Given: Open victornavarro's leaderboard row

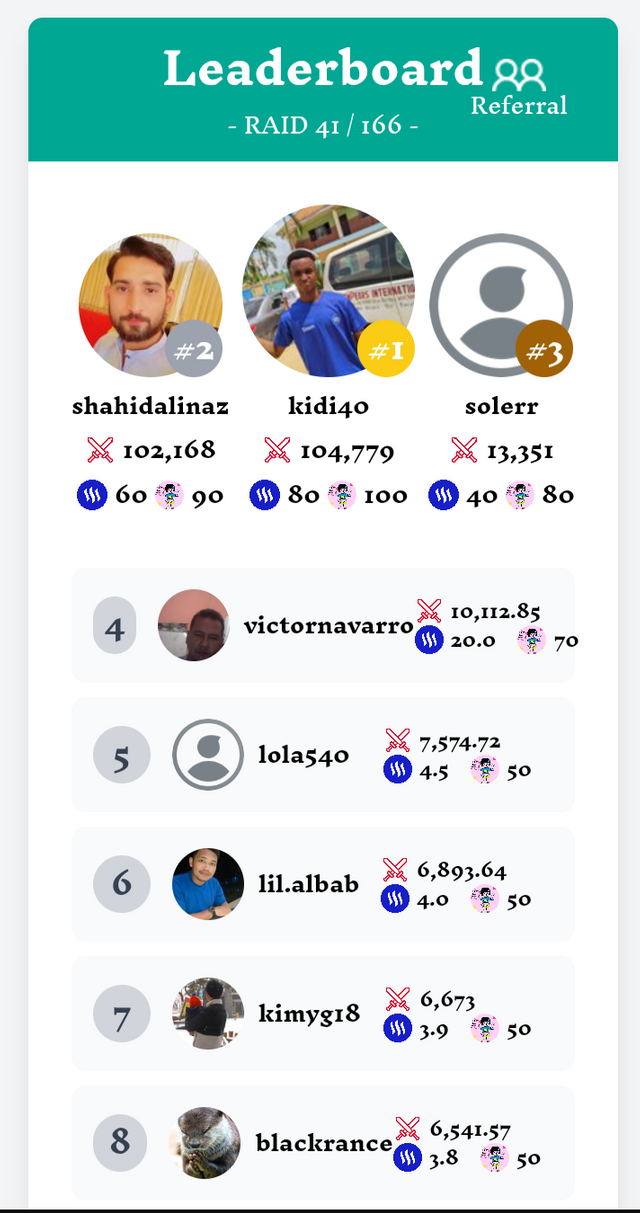Looking at the screenshot, I should coord(323,626).
